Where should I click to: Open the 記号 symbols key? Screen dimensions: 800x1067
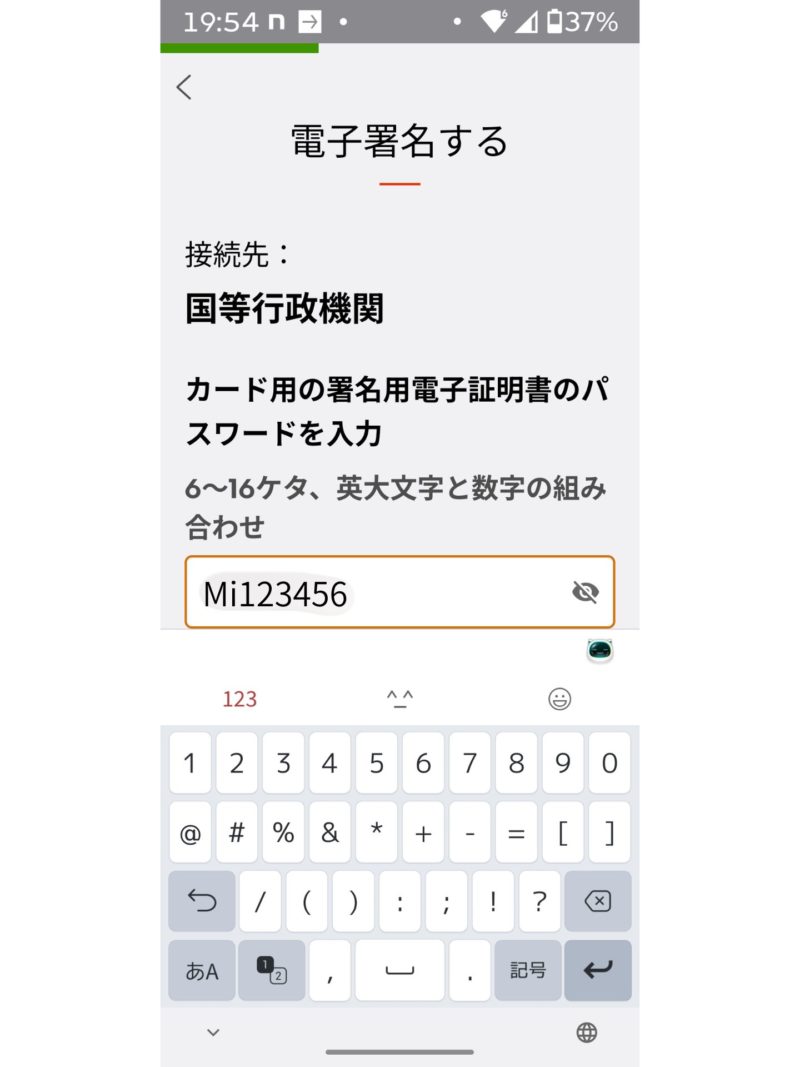[x=528, y=970]
